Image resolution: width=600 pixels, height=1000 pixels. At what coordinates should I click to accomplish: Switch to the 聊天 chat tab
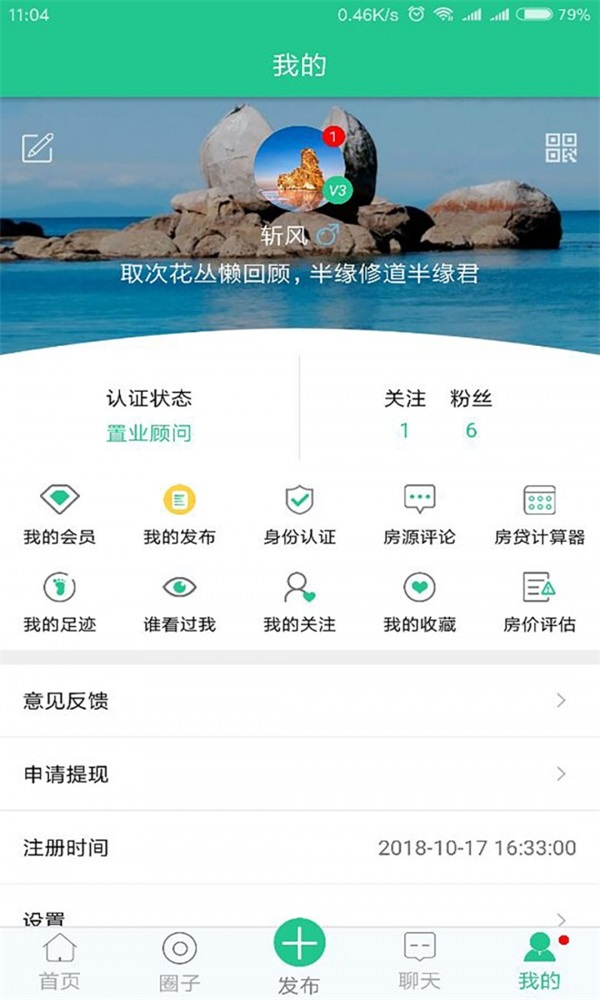(x=419, y=961)
